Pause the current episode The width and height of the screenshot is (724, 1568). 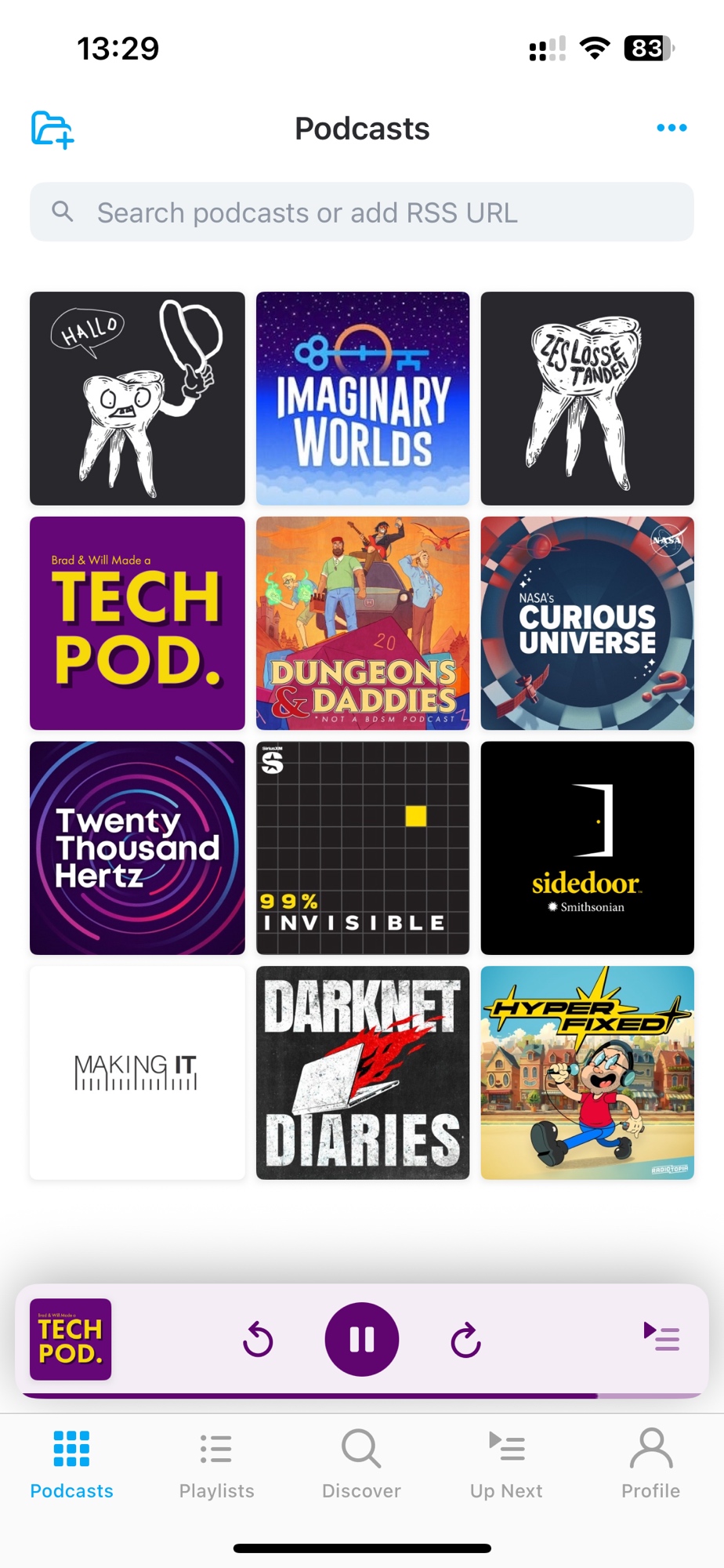tap(362, 1339)
